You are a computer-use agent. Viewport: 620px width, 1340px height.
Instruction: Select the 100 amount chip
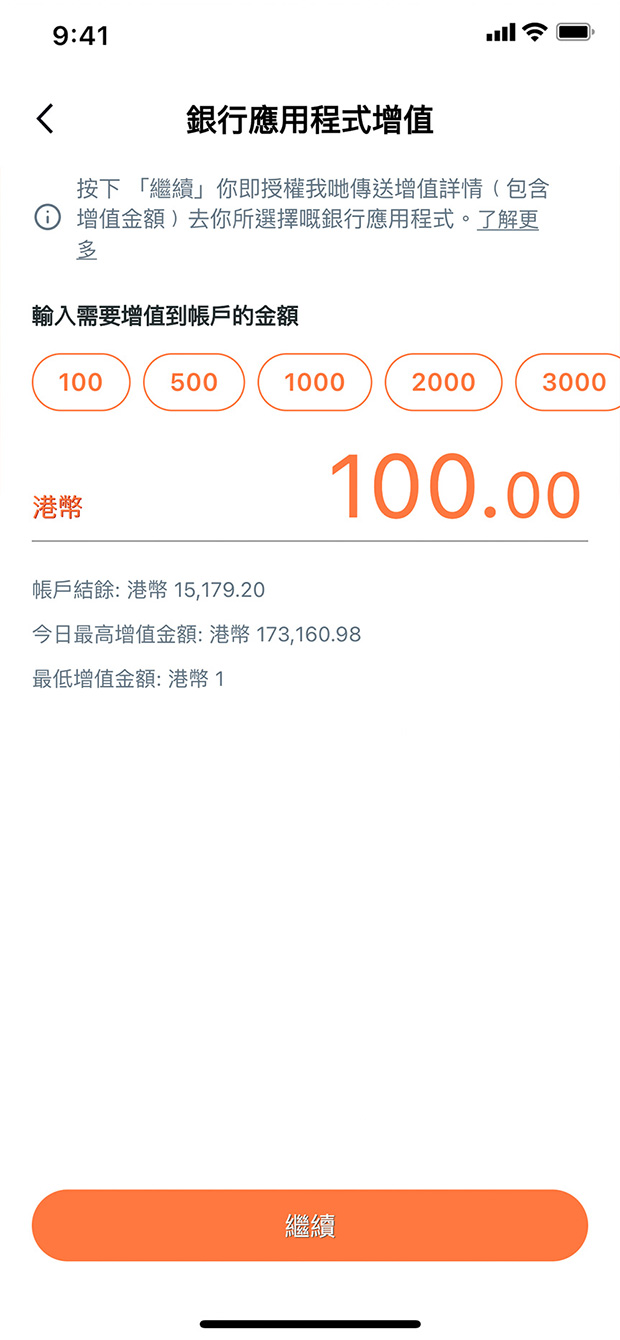point(81,382)
